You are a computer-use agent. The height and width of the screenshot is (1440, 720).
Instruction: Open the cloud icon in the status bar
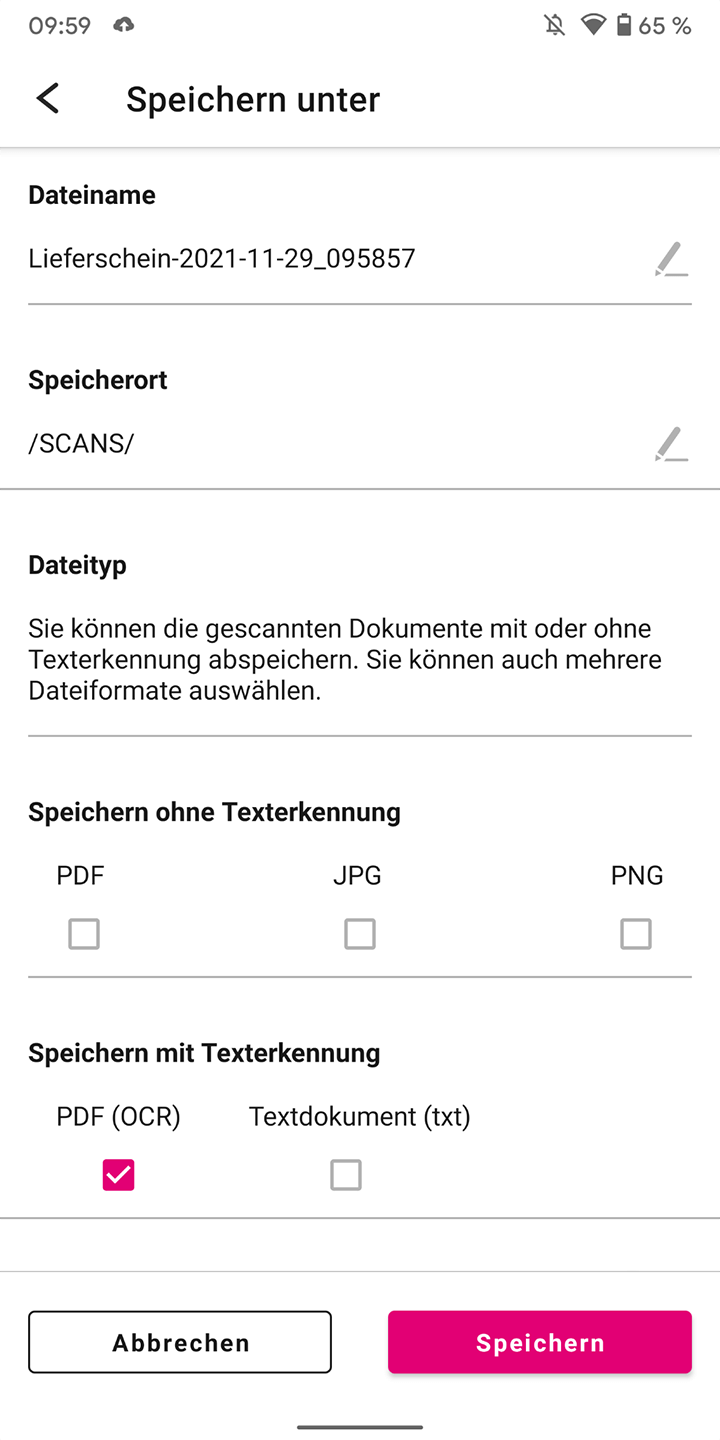tap(124, 25)
